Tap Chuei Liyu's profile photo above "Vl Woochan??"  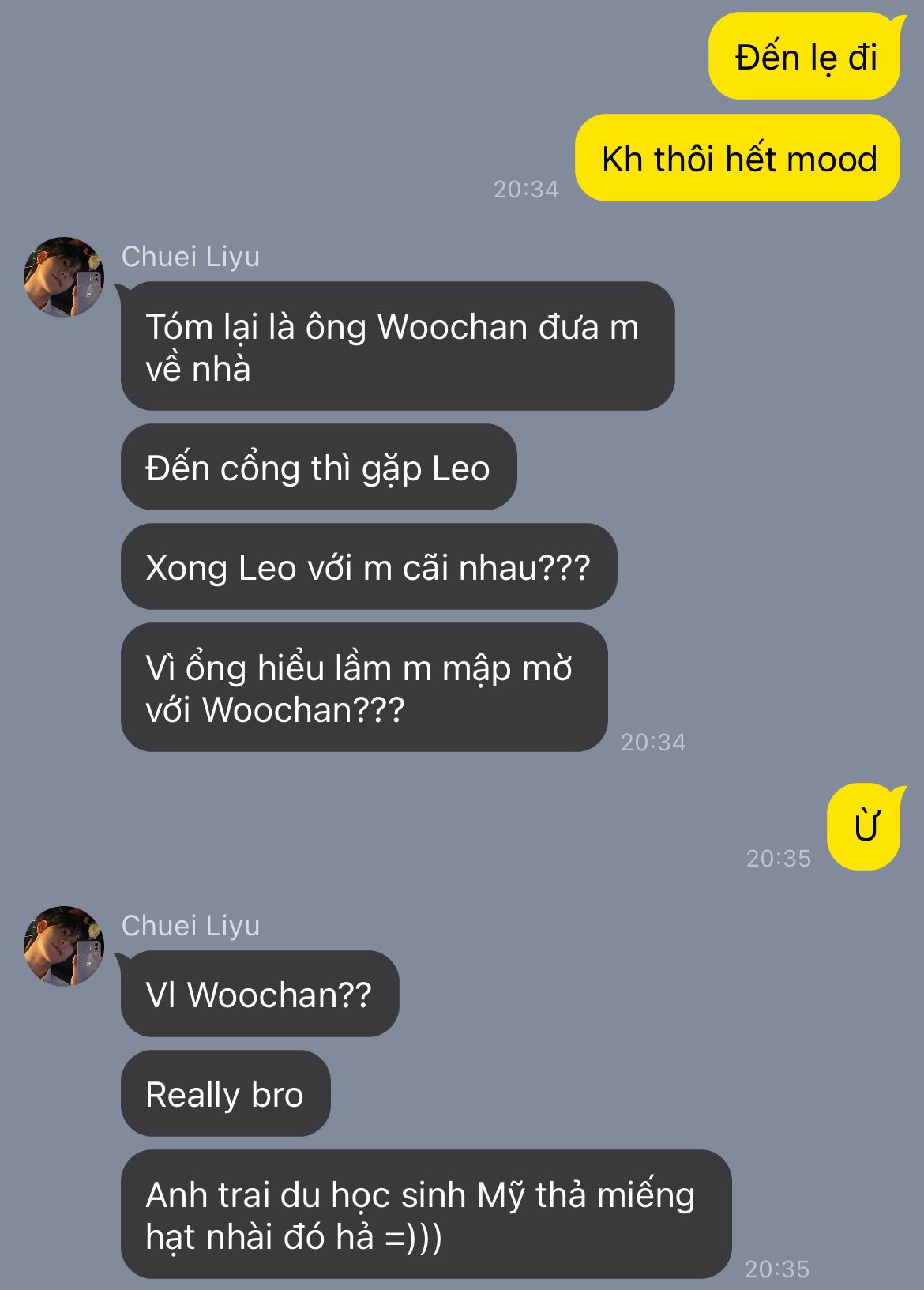pos(64,946)
